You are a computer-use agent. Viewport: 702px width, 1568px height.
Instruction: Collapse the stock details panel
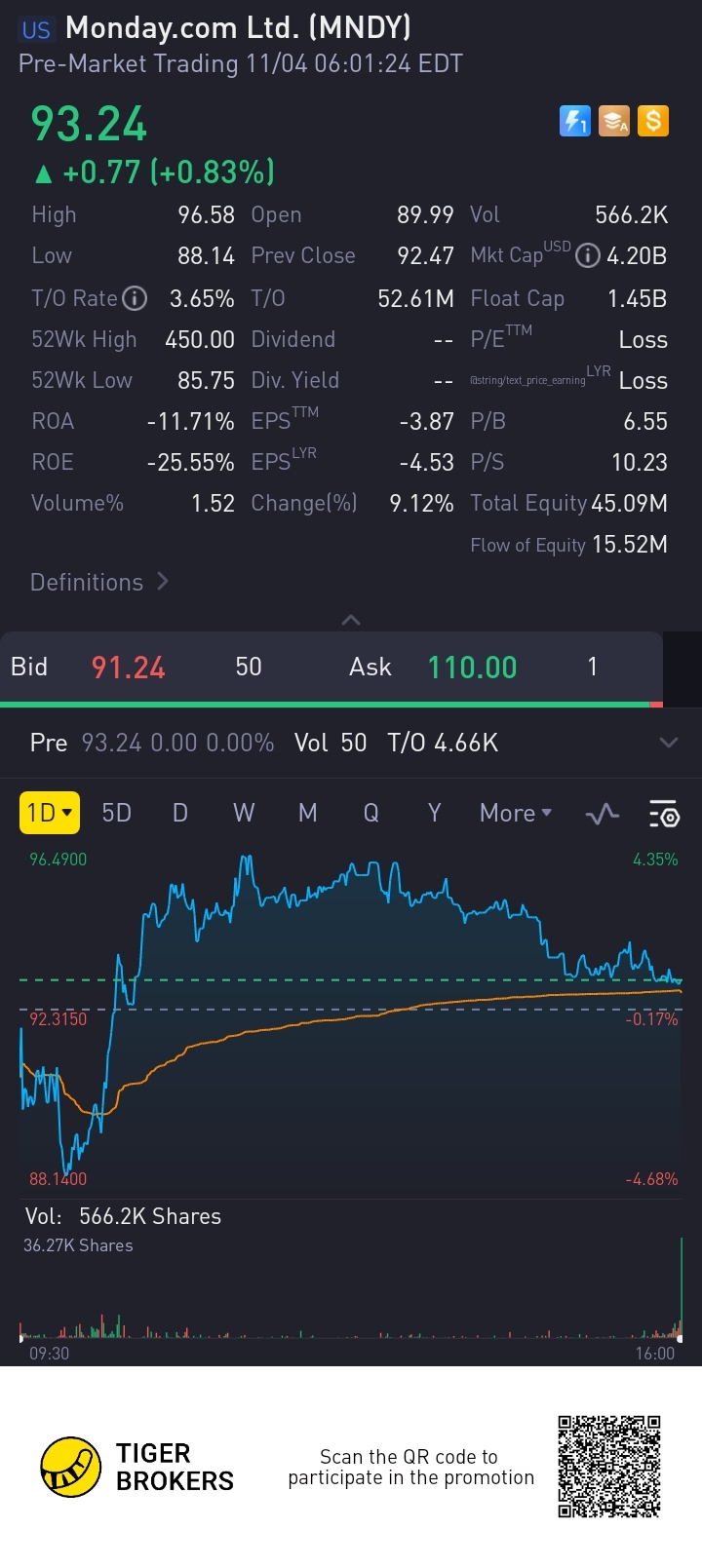pos(351,620)
